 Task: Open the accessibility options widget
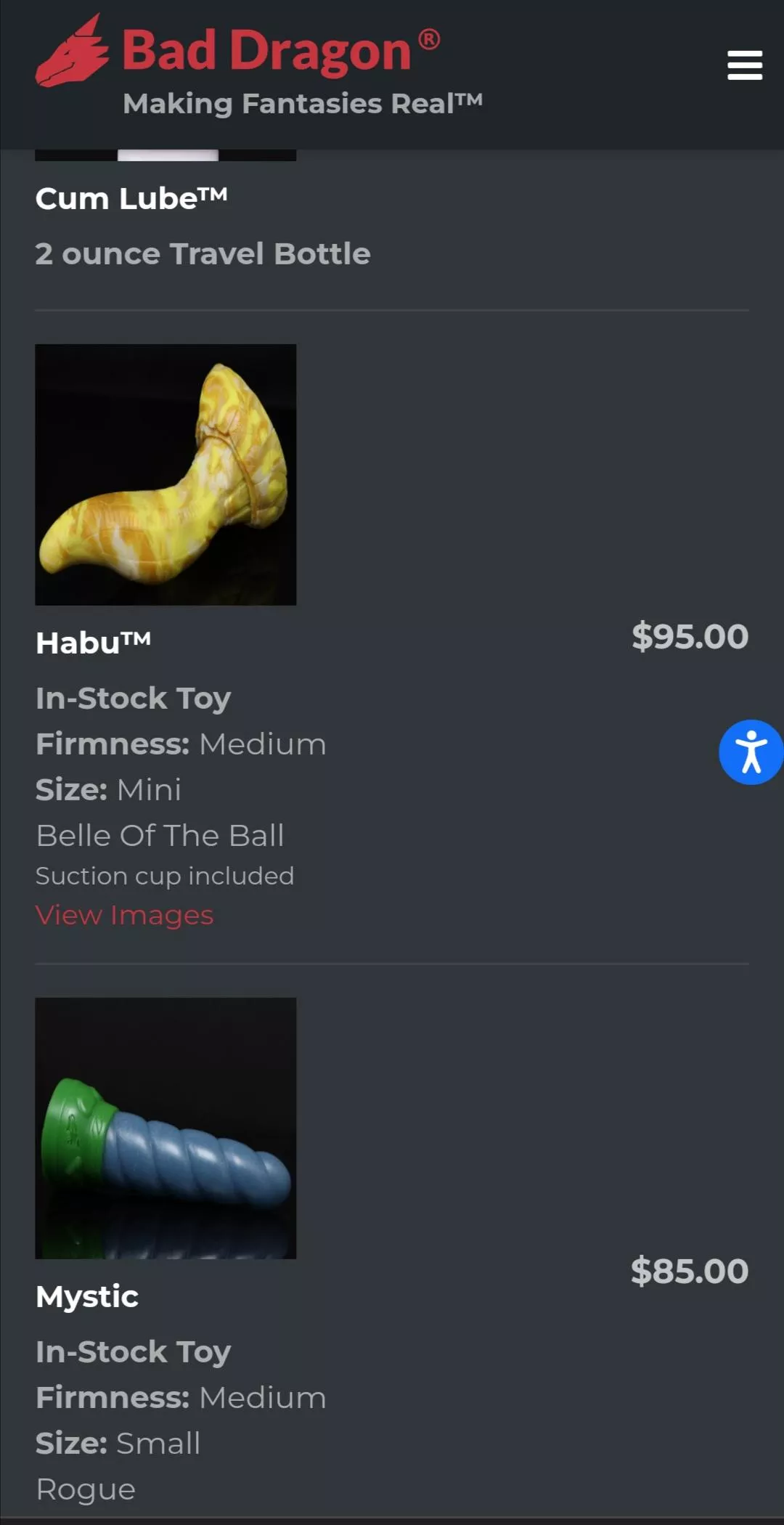(751, 752)
